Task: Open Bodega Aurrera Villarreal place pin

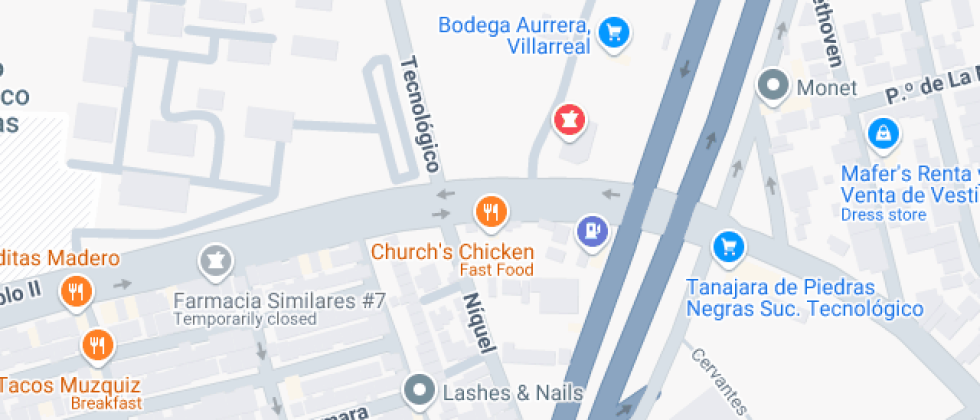Action: (613, 34)
